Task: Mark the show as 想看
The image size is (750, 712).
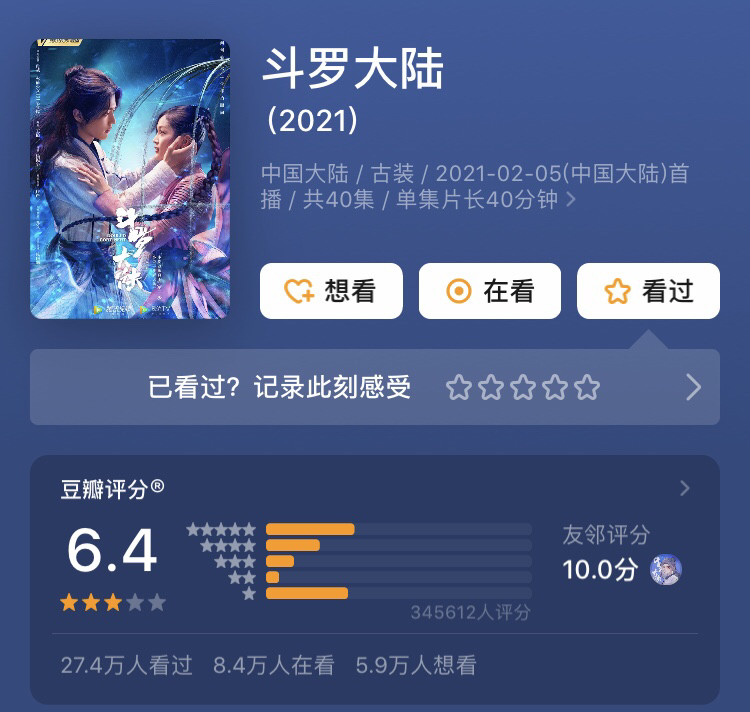Action: [x=331, y=291]
